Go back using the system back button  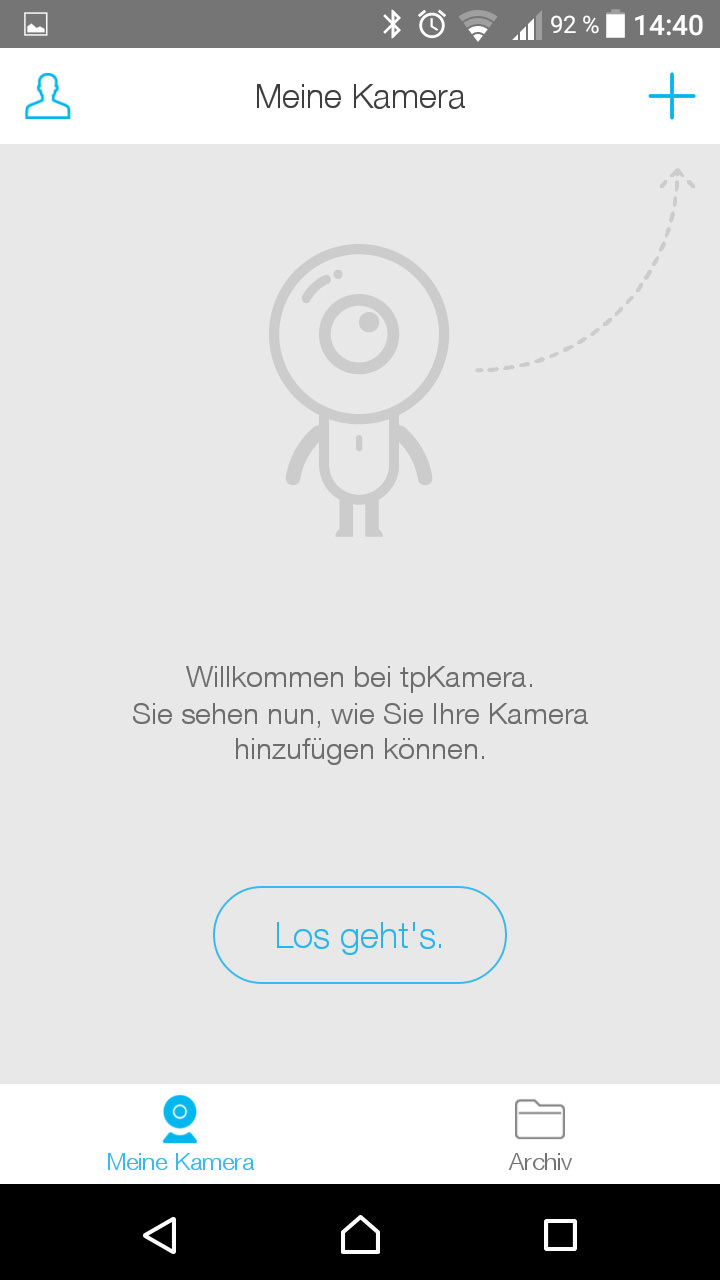[160, 1234]
